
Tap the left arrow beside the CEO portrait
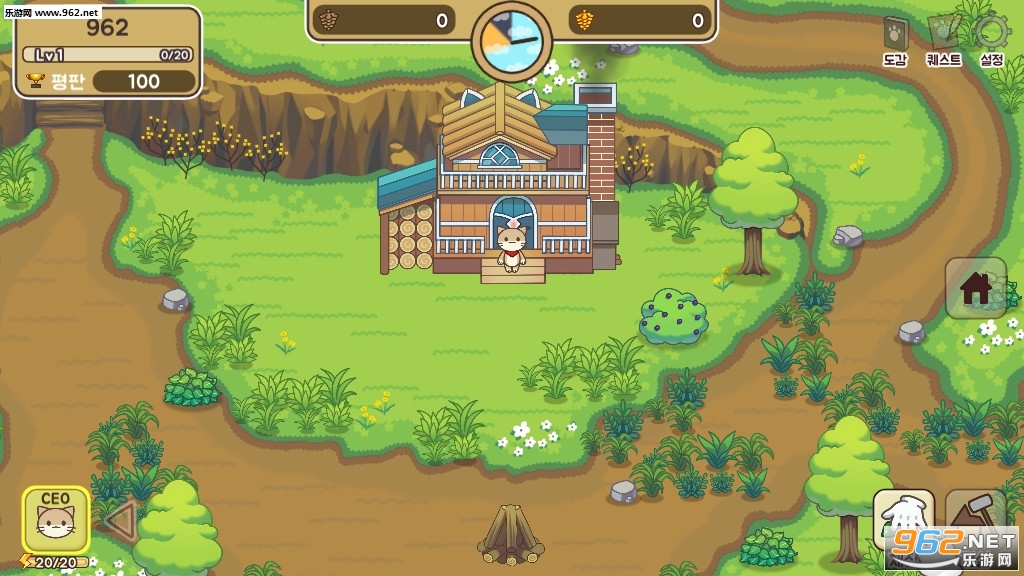click(x=121, y=520)
